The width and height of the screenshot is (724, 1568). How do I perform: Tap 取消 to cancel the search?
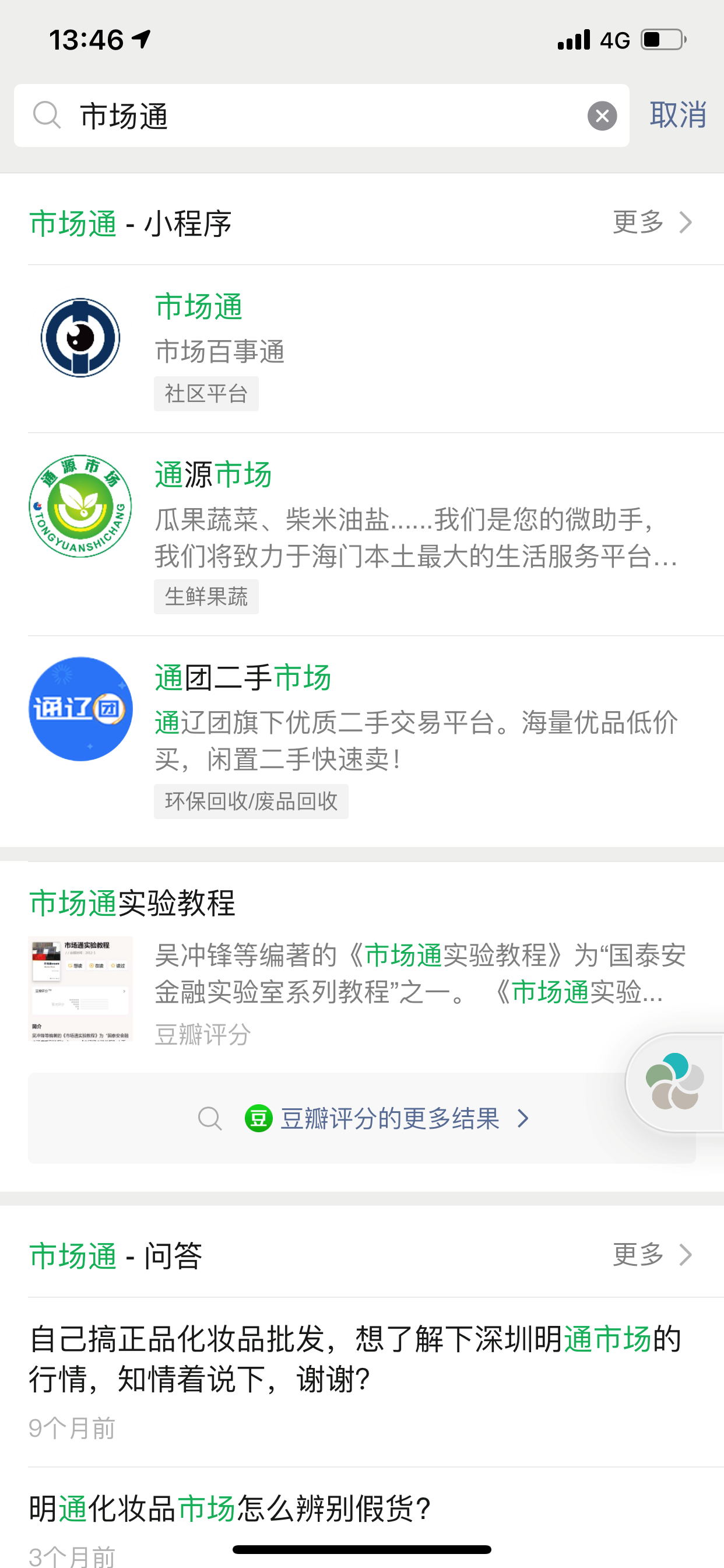pos(678,115)
